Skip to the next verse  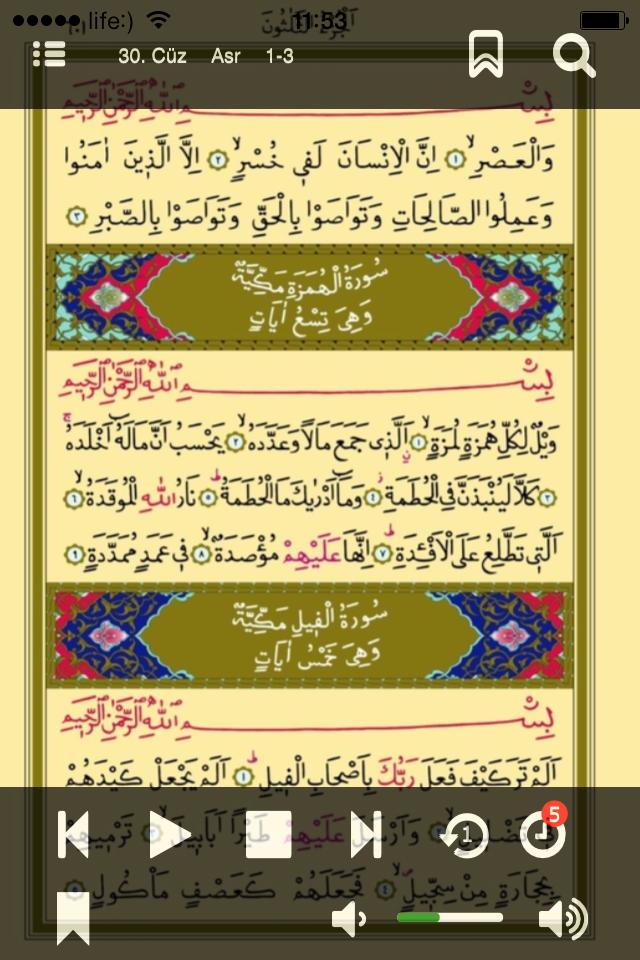(365, 834)
